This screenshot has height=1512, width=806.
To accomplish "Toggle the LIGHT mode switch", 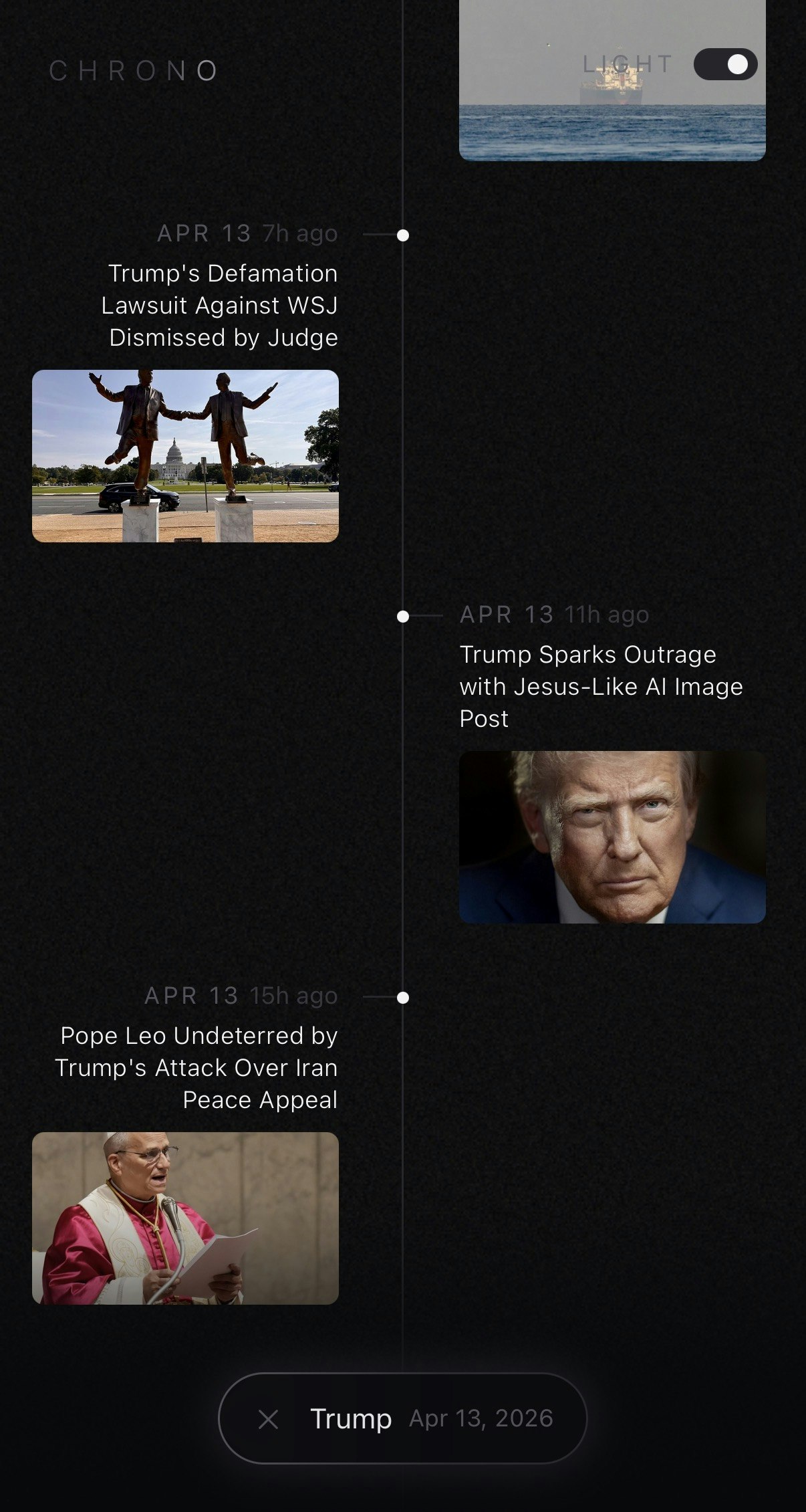I will [725, 64].
